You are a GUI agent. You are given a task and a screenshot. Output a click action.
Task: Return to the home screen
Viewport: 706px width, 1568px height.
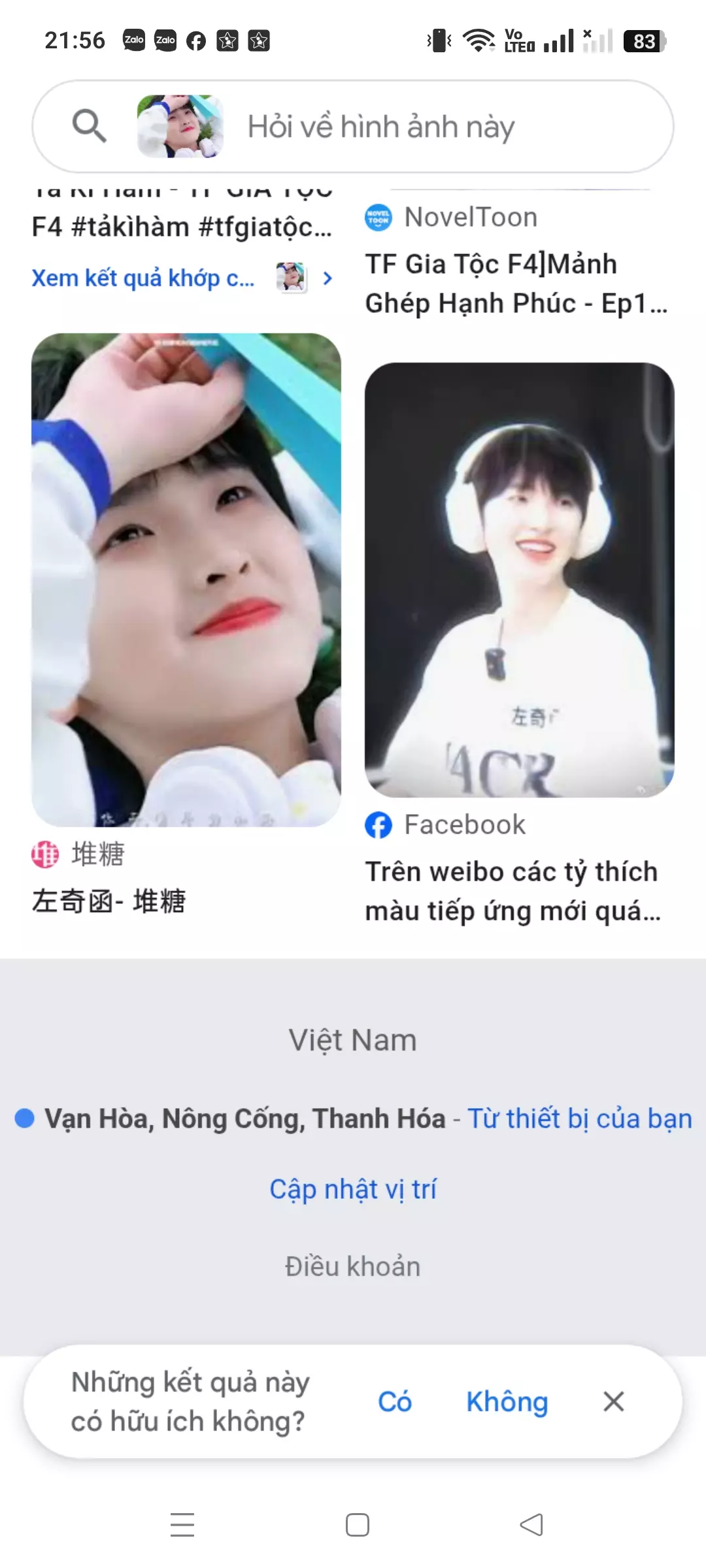pyautogui.click(x=357, y=1525)
